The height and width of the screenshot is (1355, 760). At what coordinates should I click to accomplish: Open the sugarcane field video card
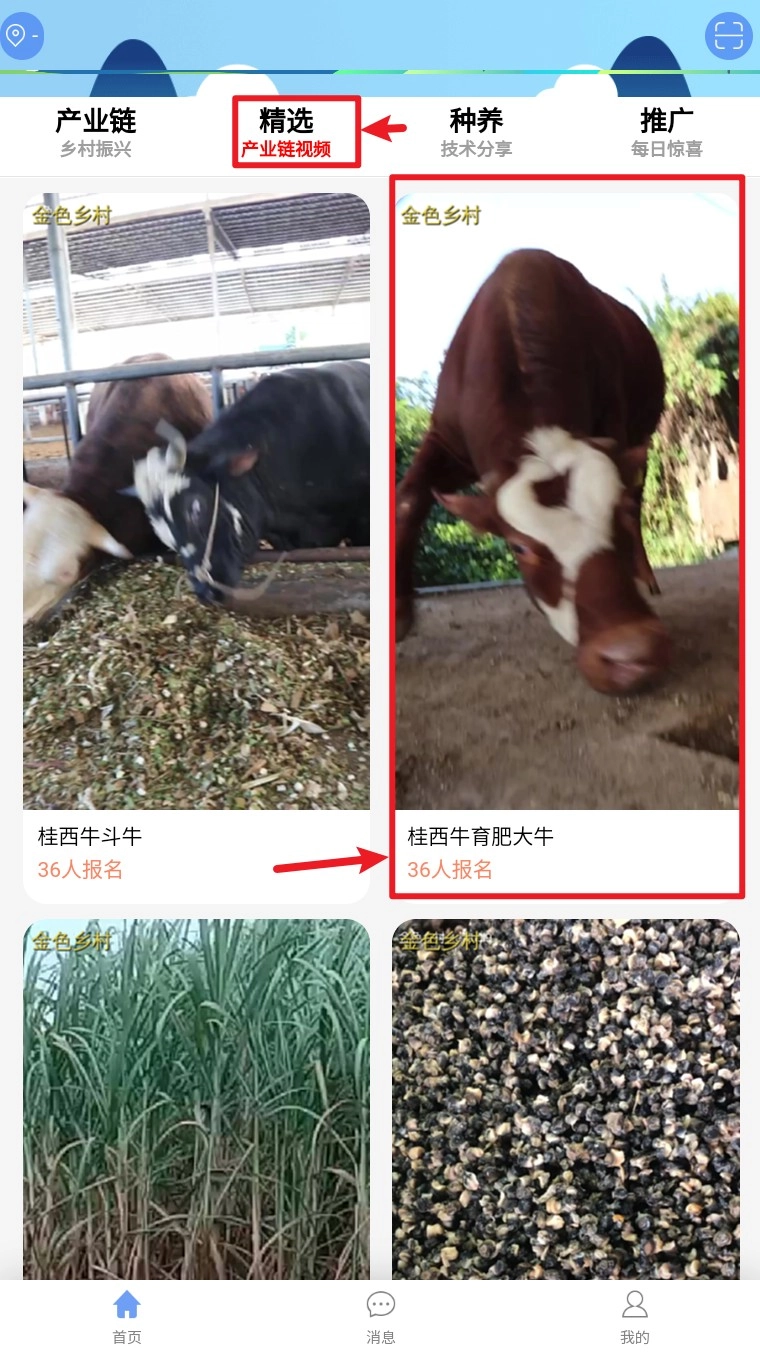click(196, 1098)
